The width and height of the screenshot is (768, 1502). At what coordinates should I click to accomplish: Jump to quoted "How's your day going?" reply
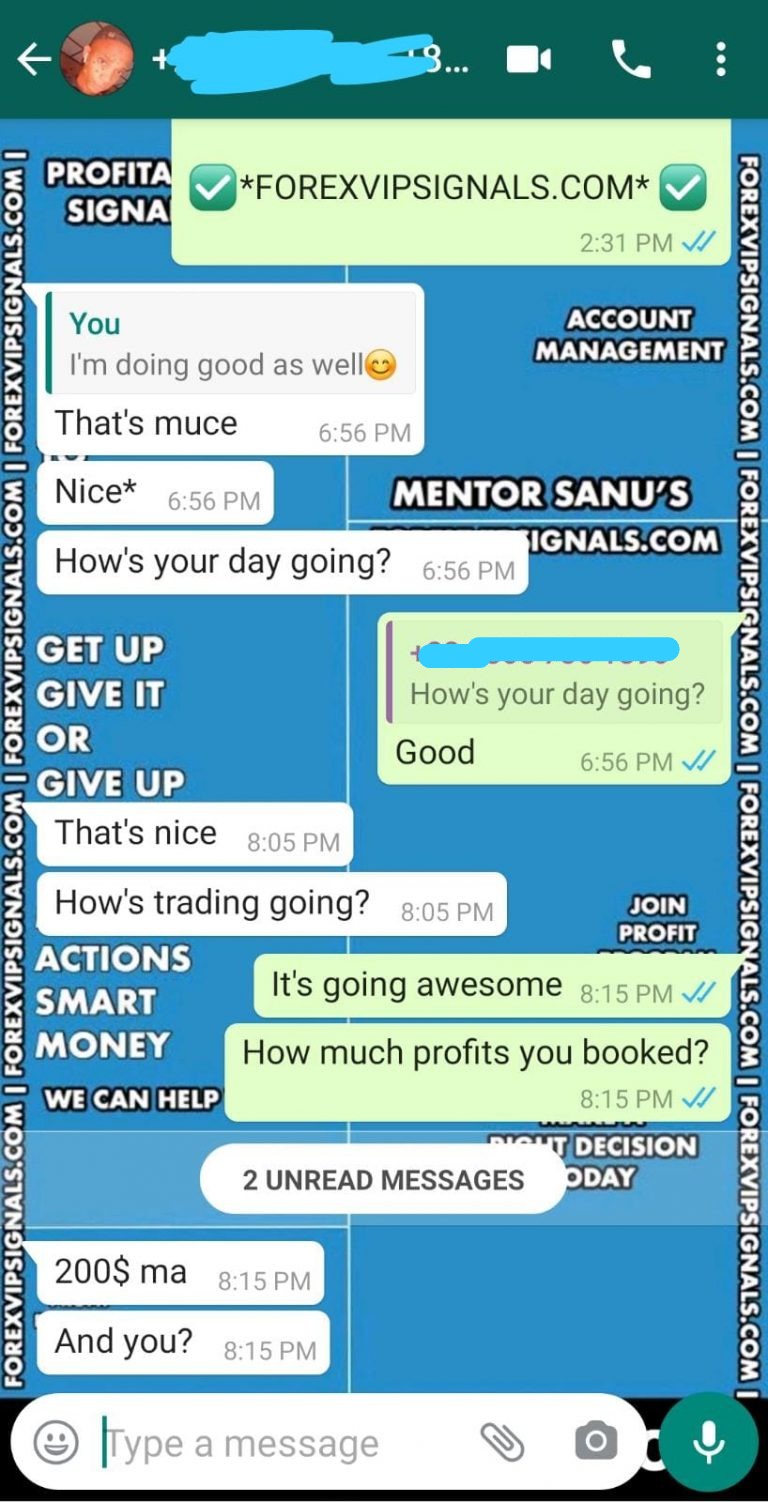555,672
